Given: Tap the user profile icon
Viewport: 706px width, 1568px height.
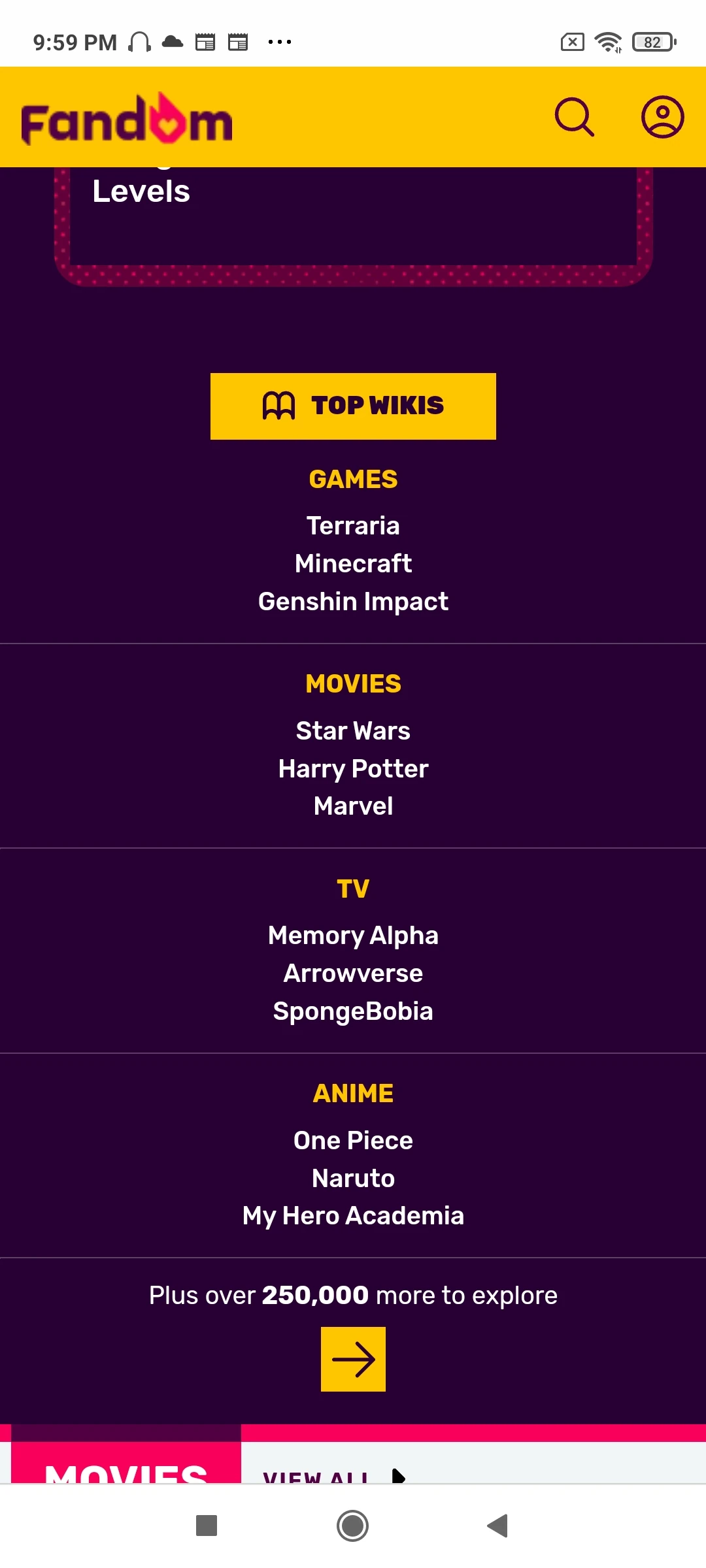Looking at the screenshot, I should [662, 116].
